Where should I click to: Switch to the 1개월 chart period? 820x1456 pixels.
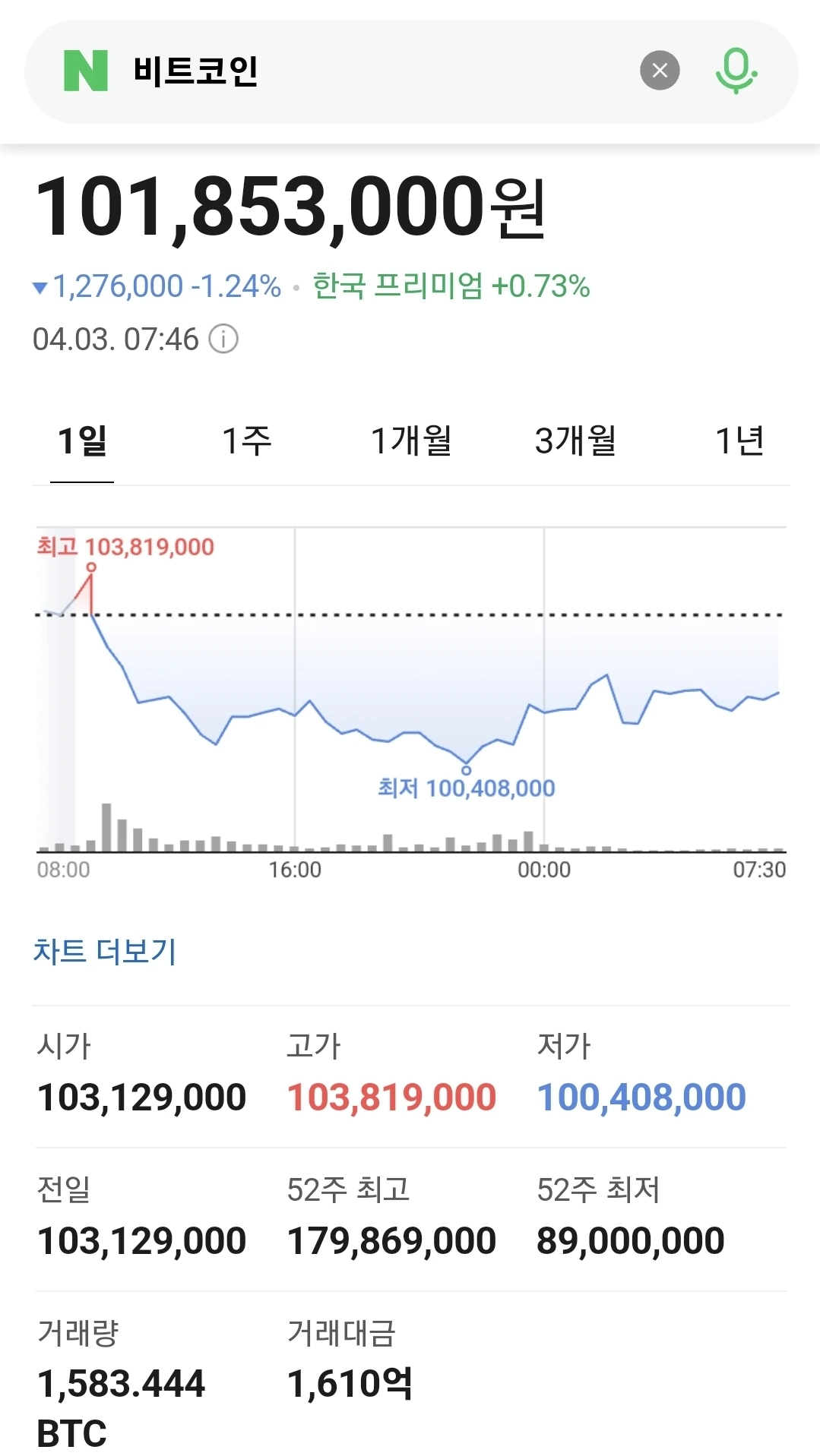pyautogui.click(x=411, y=441)
